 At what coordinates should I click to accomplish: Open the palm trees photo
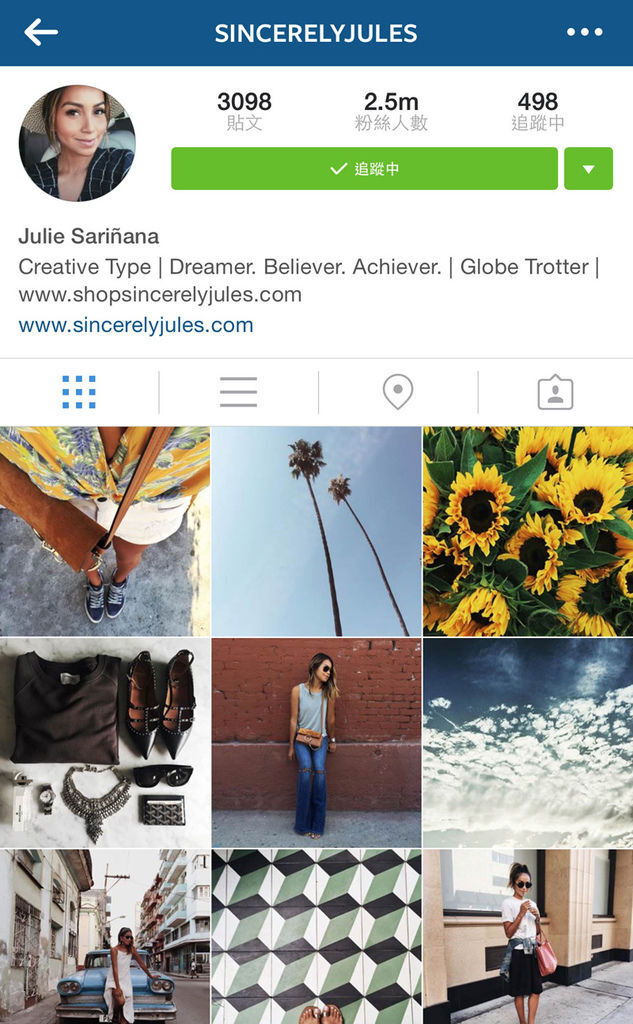pyautogui.click(x=316, y=531)
